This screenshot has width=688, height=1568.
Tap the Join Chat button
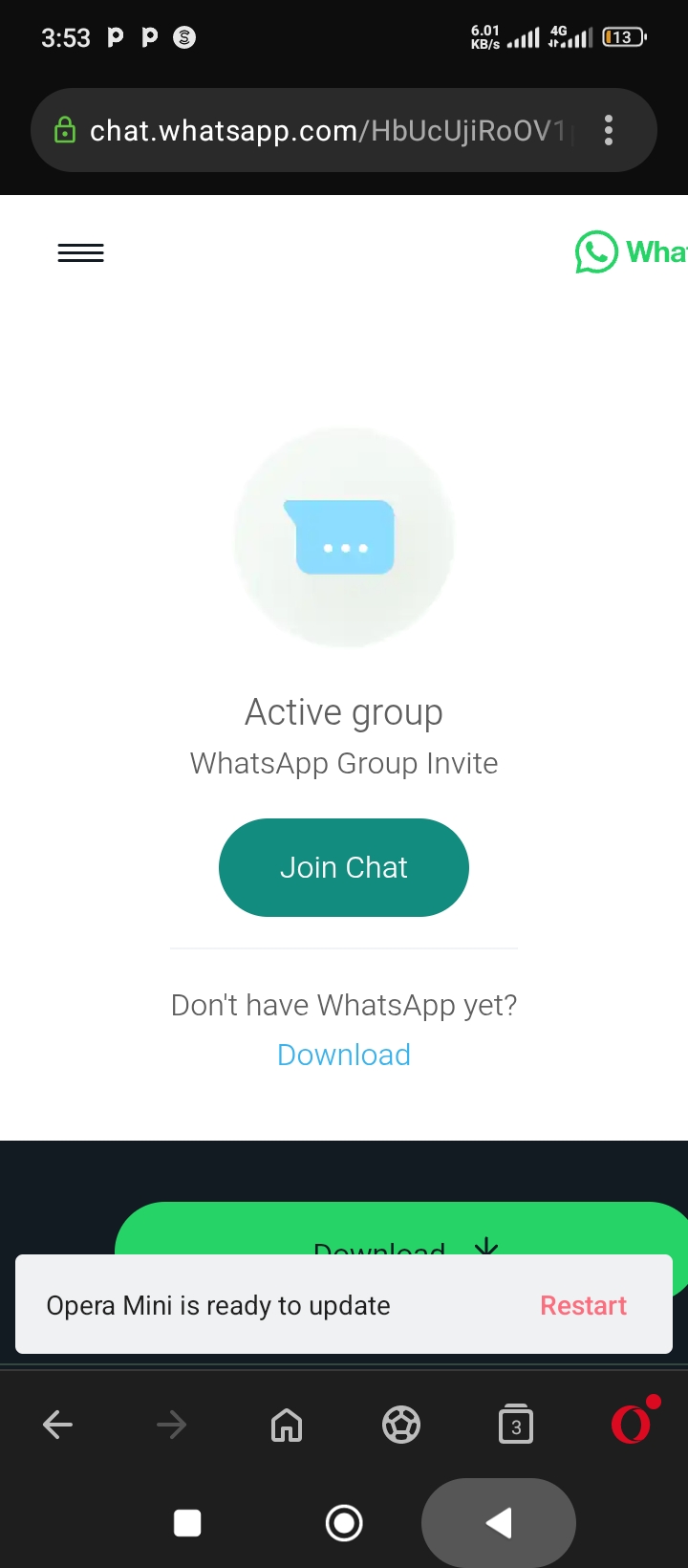344,867
